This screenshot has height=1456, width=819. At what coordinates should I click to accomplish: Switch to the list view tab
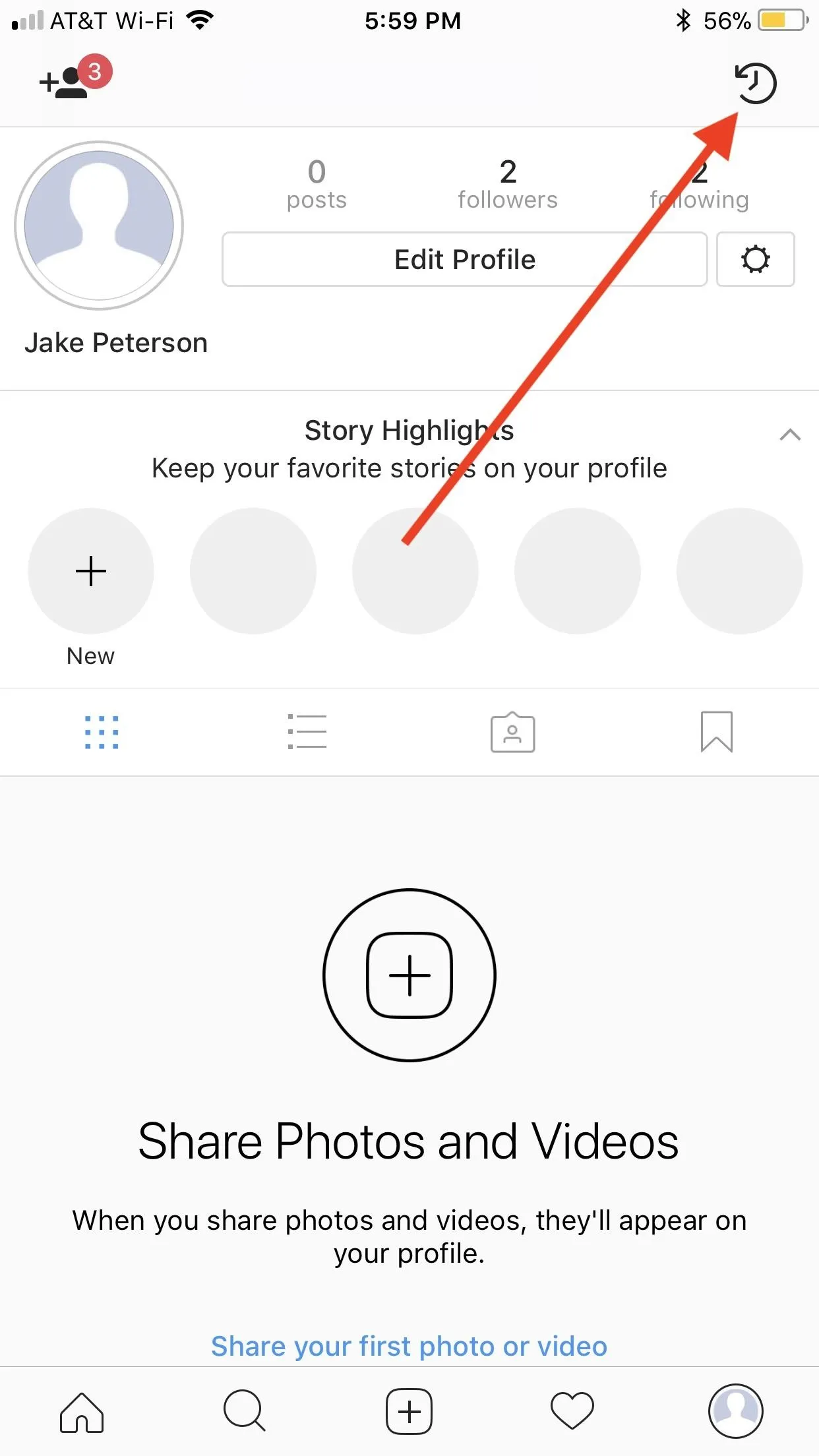click(307, 732)
